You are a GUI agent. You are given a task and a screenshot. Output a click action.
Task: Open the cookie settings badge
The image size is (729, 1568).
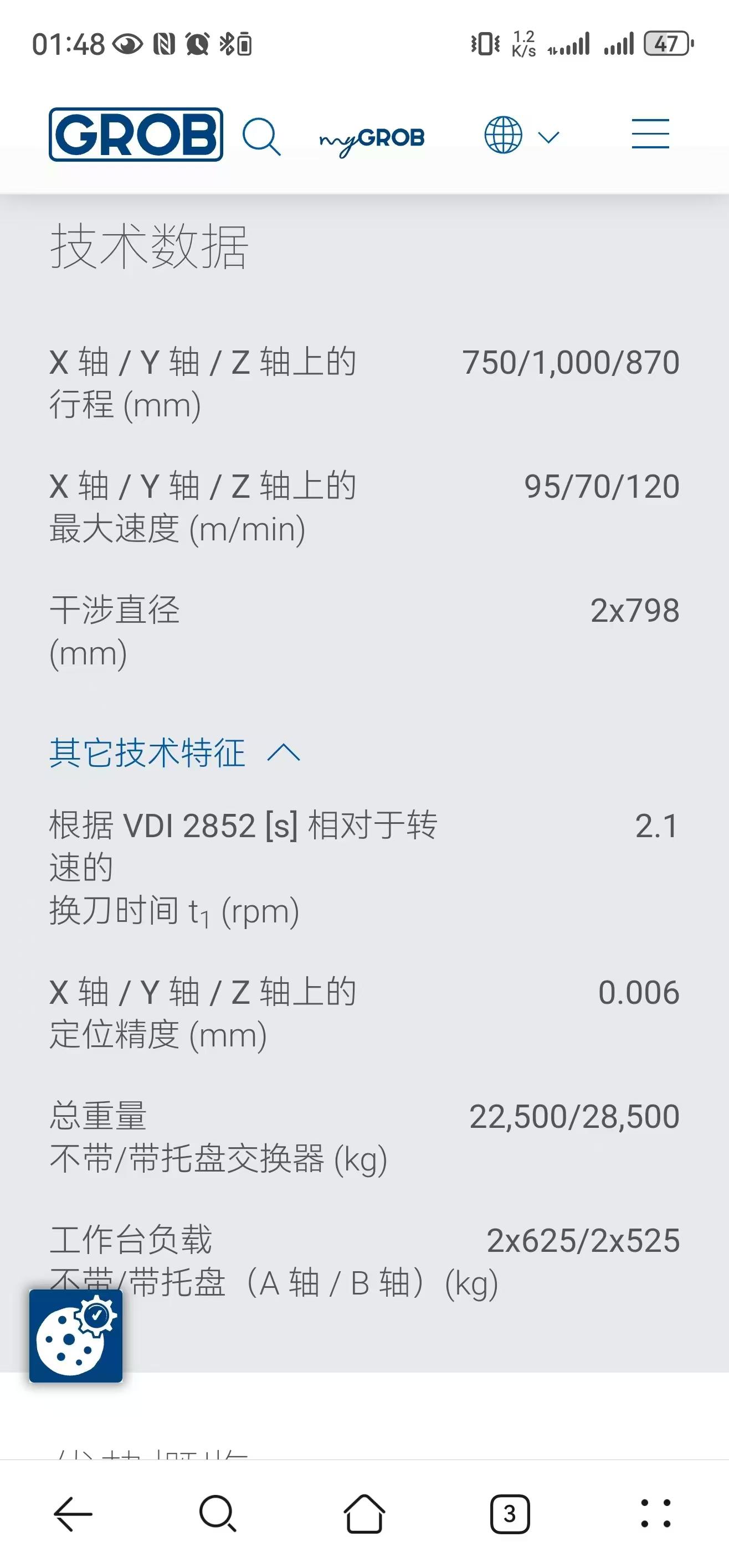[x=76, y=1335]
